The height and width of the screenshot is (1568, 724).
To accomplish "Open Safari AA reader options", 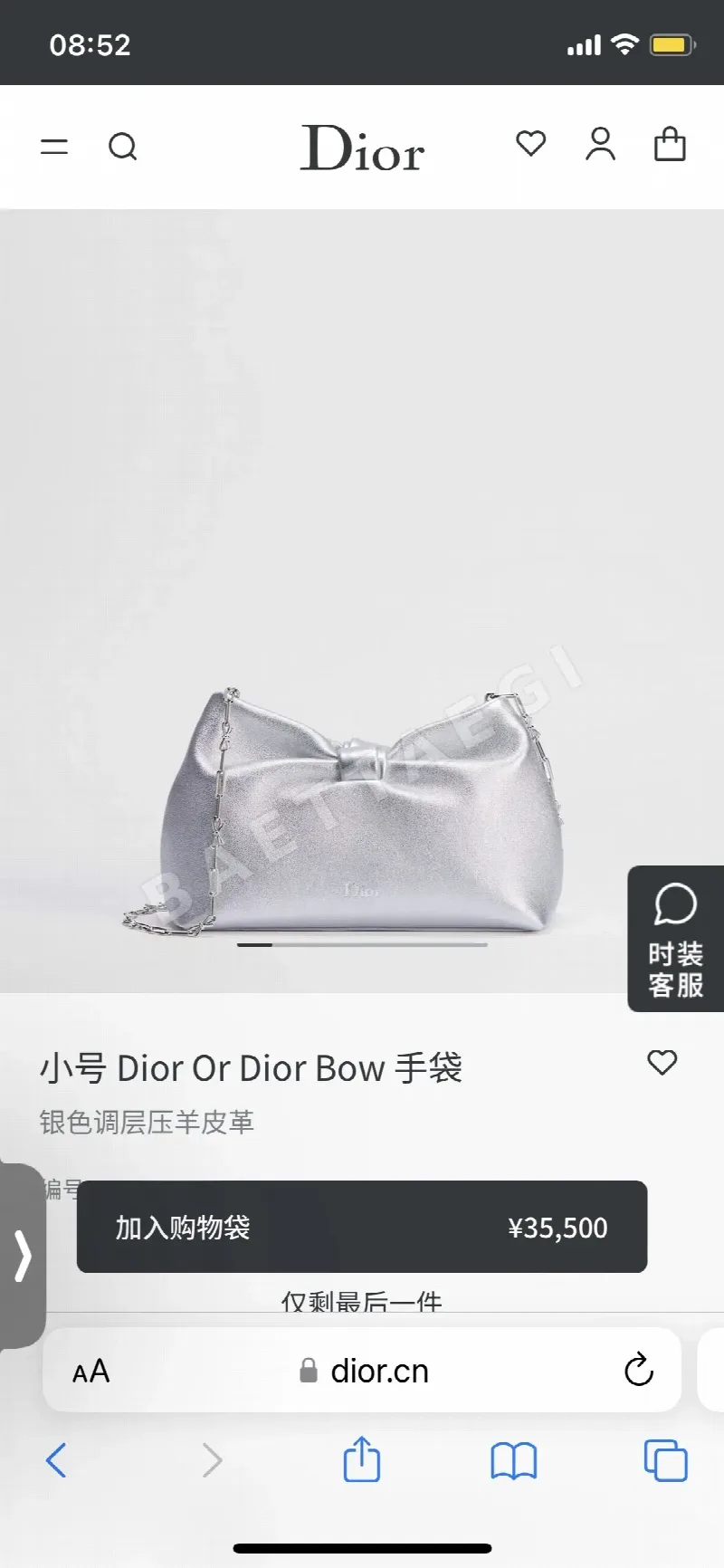I will point(90,1371).
